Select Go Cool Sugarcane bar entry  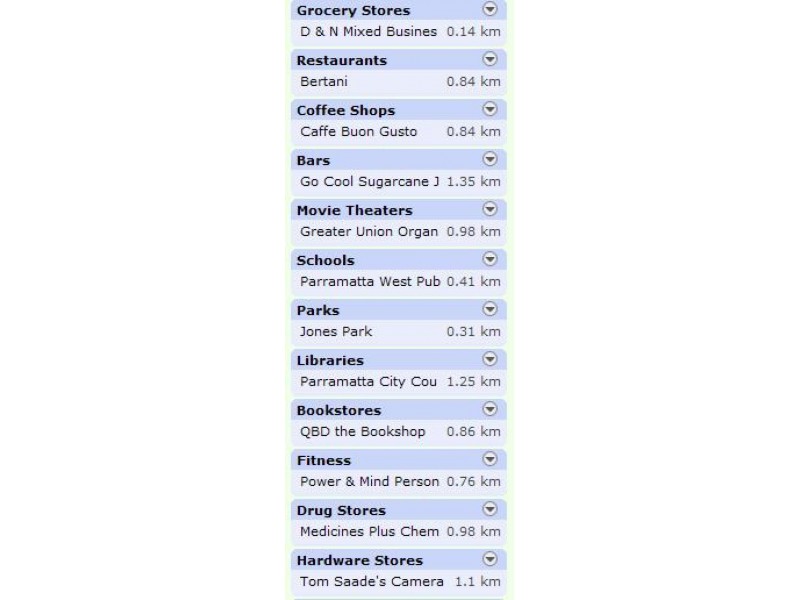pyautogui.click(x=369, y=182)
